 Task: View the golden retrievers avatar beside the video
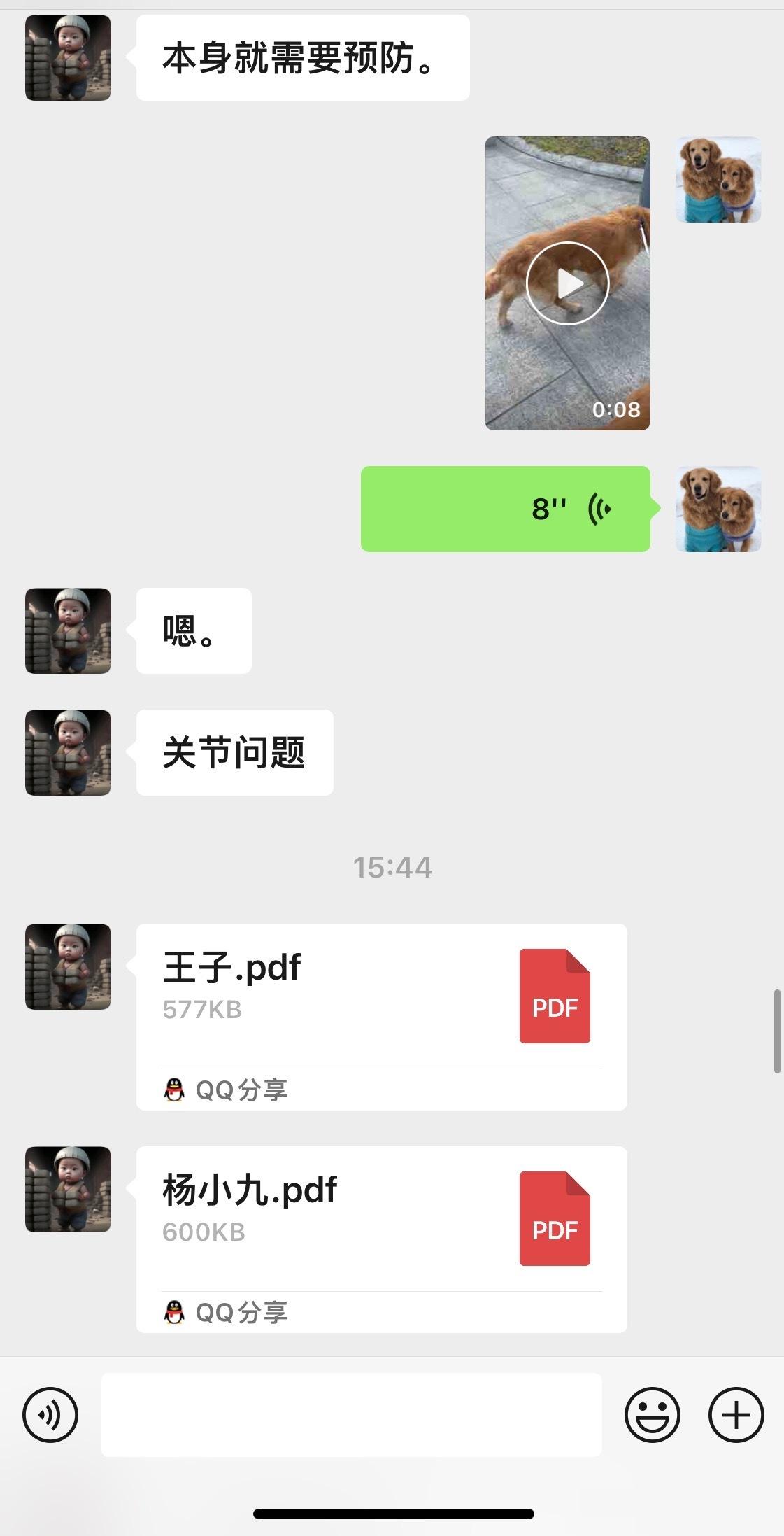(718, 180)
